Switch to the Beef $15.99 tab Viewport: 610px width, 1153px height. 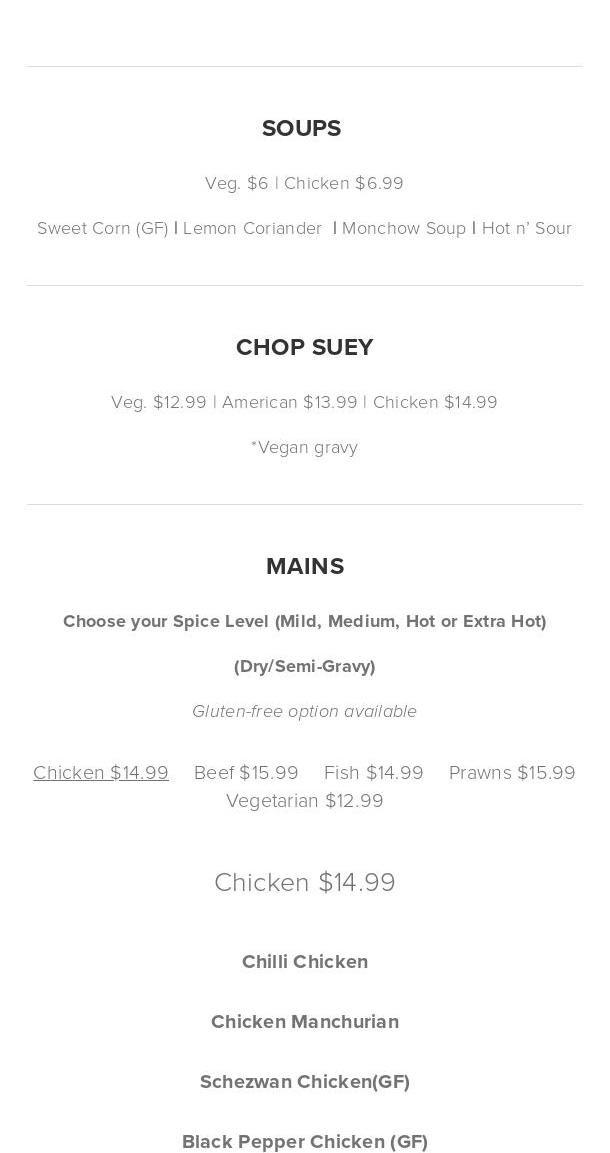point(246,773)
